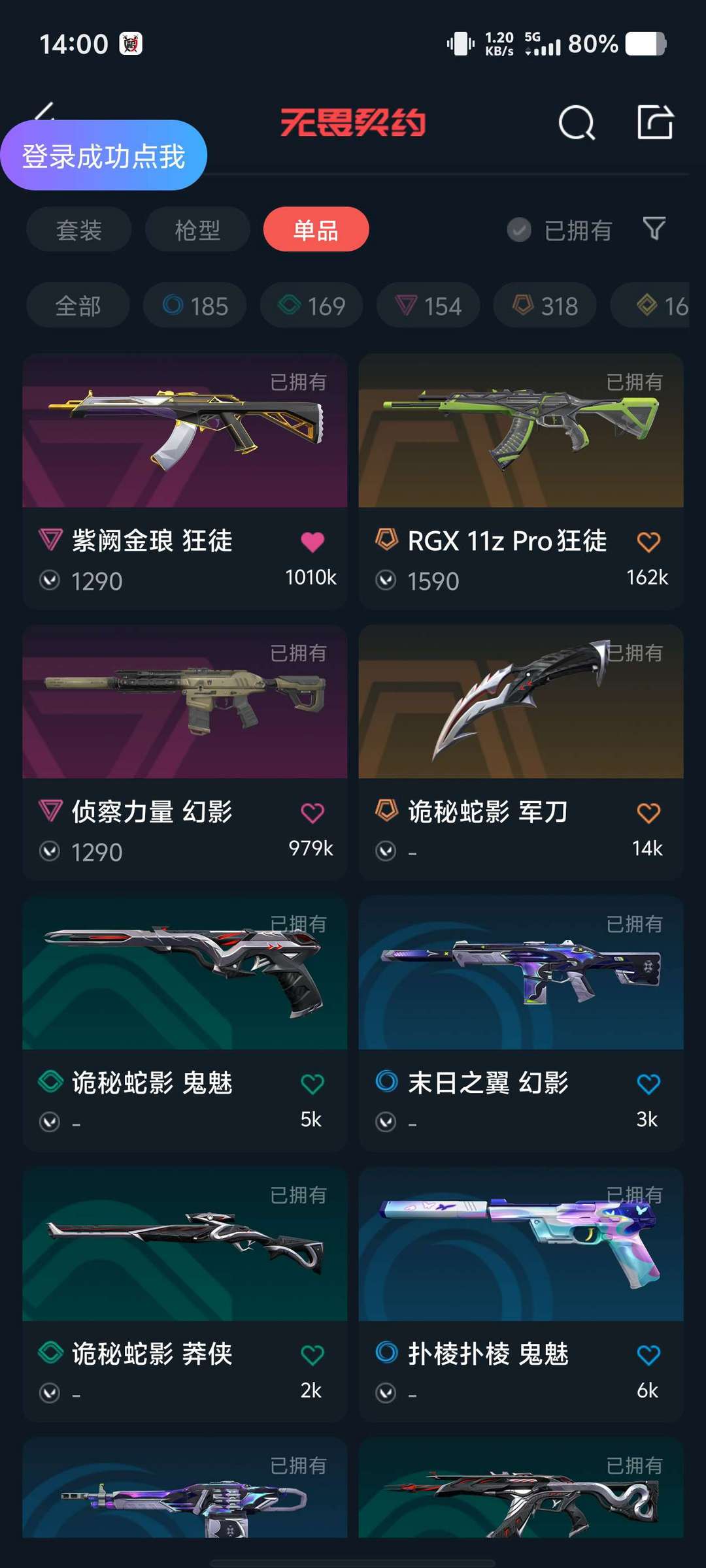Like the 扑棱扑棱 鬼魅 skin

coord(648,1355)
